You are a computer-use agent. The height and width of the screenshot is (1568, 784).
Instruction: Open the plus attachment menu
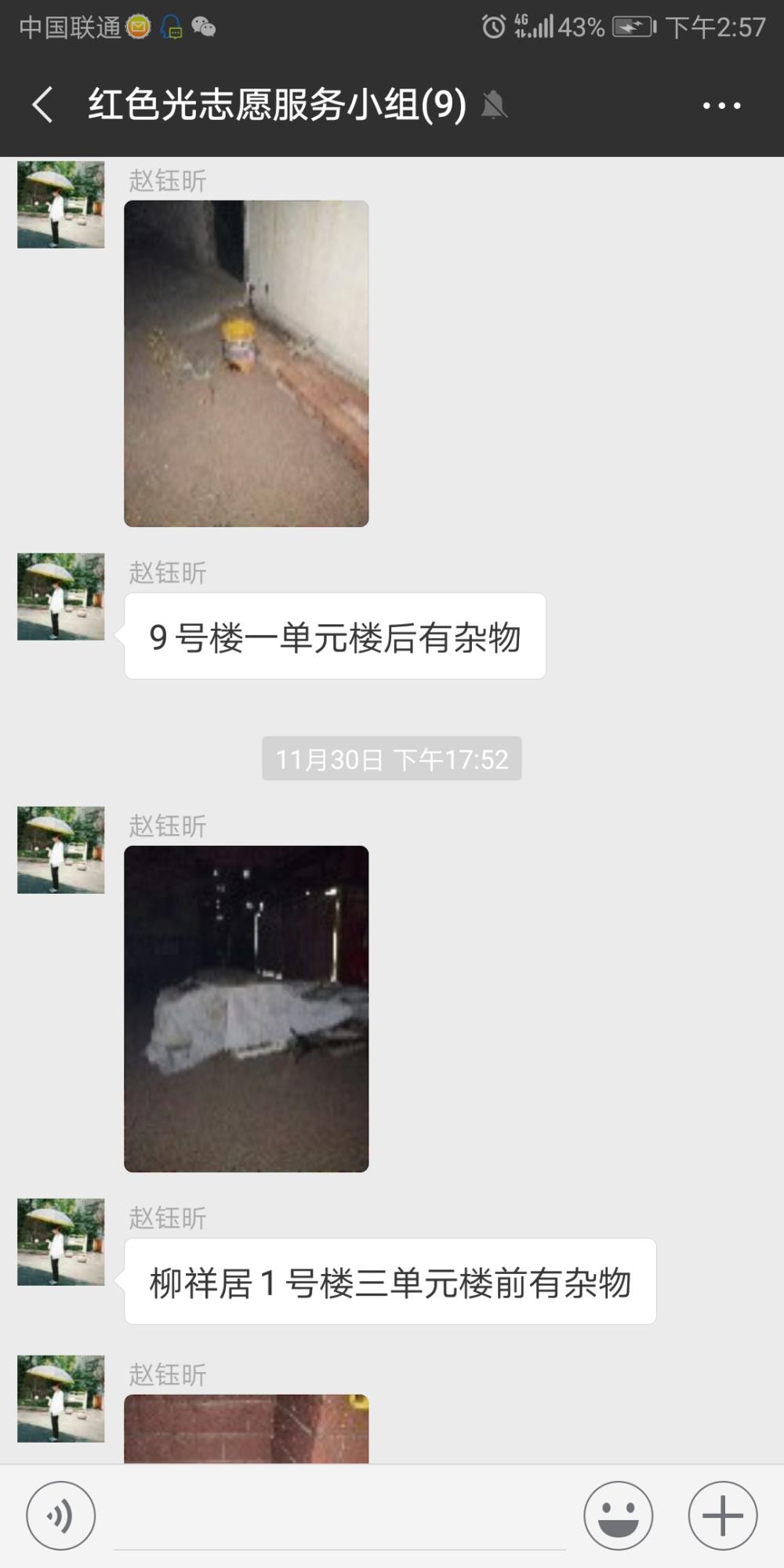pyautogui.click(x=723, y=1515)
